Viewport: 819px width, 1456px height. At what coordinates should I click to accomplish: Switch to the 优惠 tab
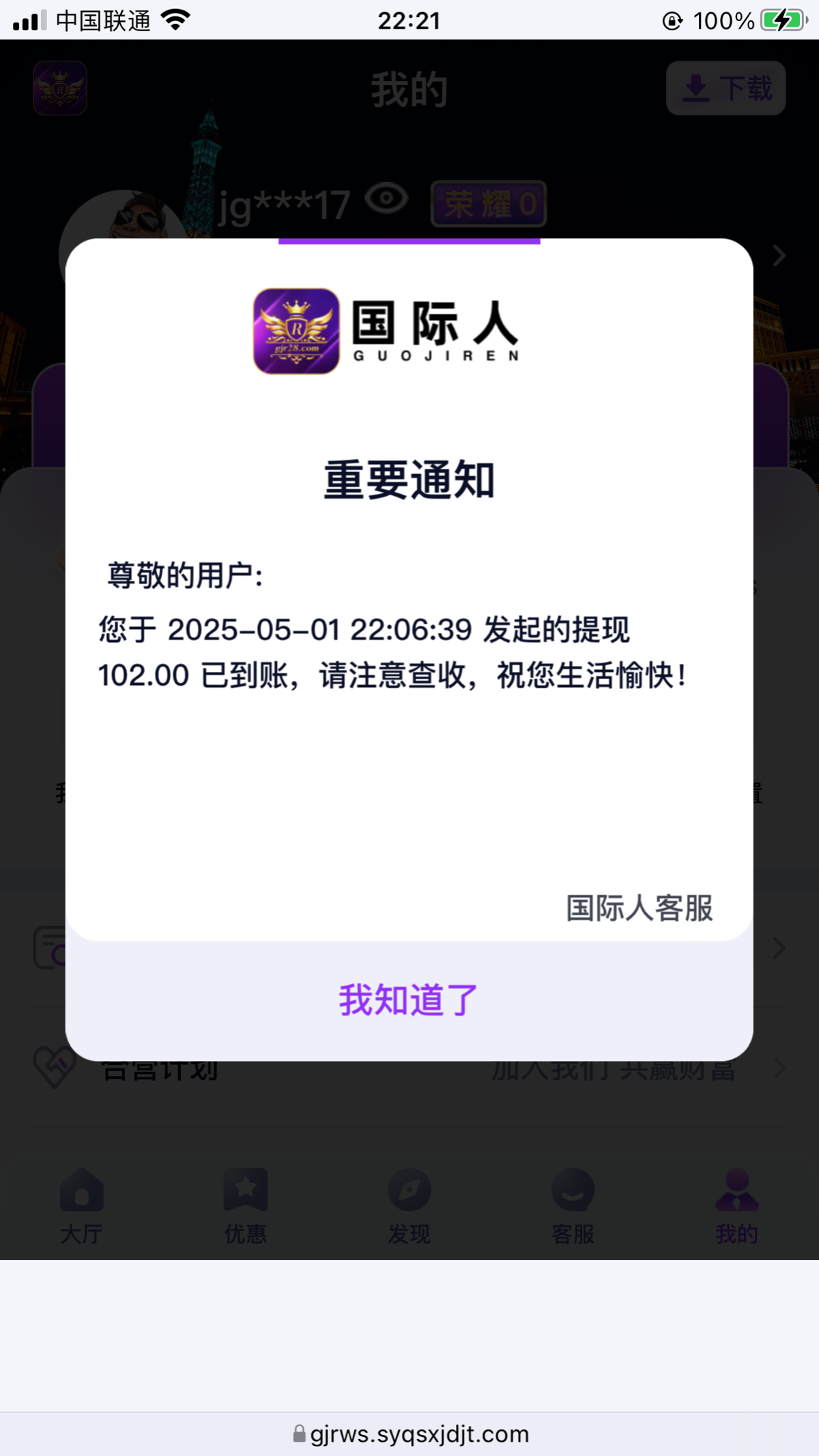pyautogui.click(x=246, y=1205)
